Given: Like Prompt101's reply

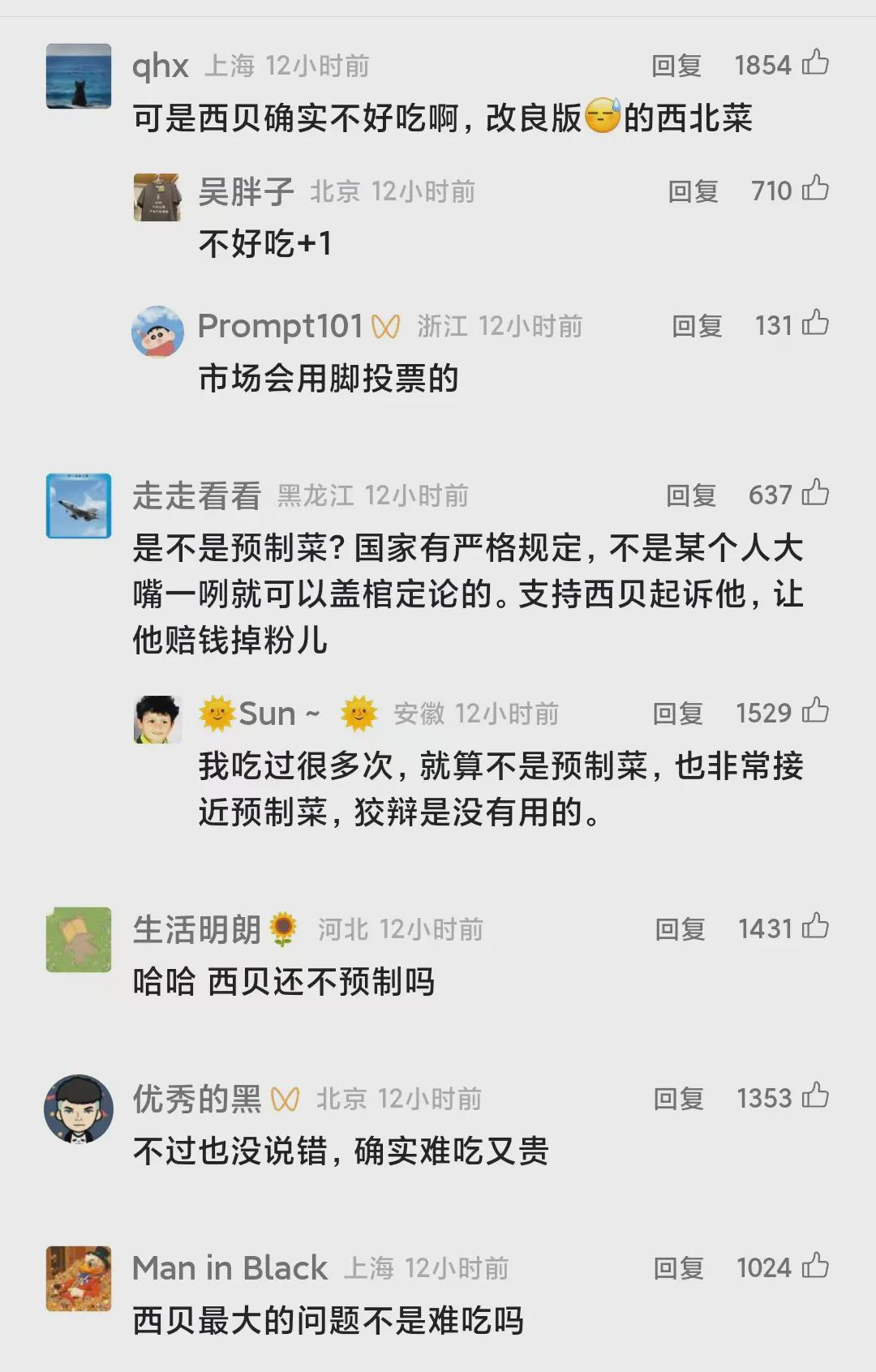Looking at the screenshot, I should tap(815, 324).
